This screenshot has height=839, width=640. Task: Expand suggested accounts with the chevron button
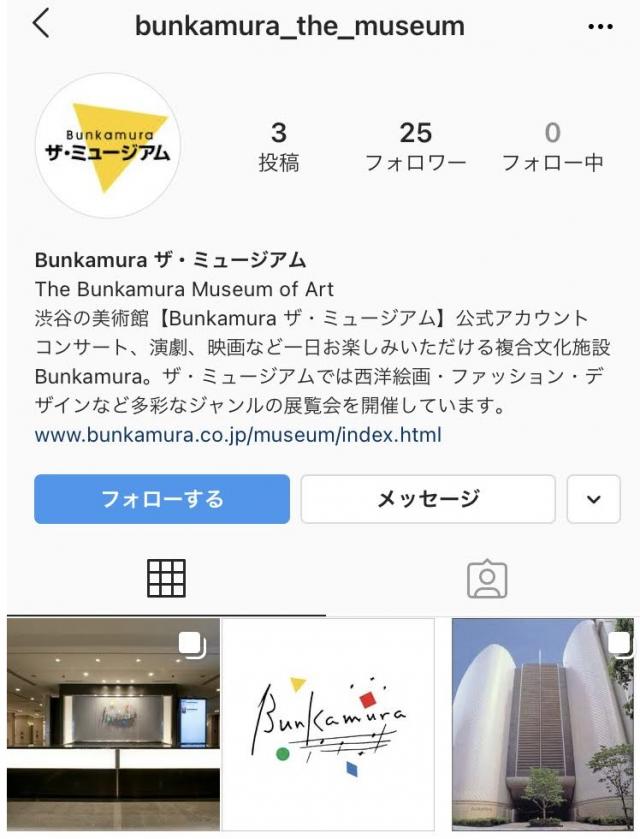pyautogui.click(x=594, y=499)
